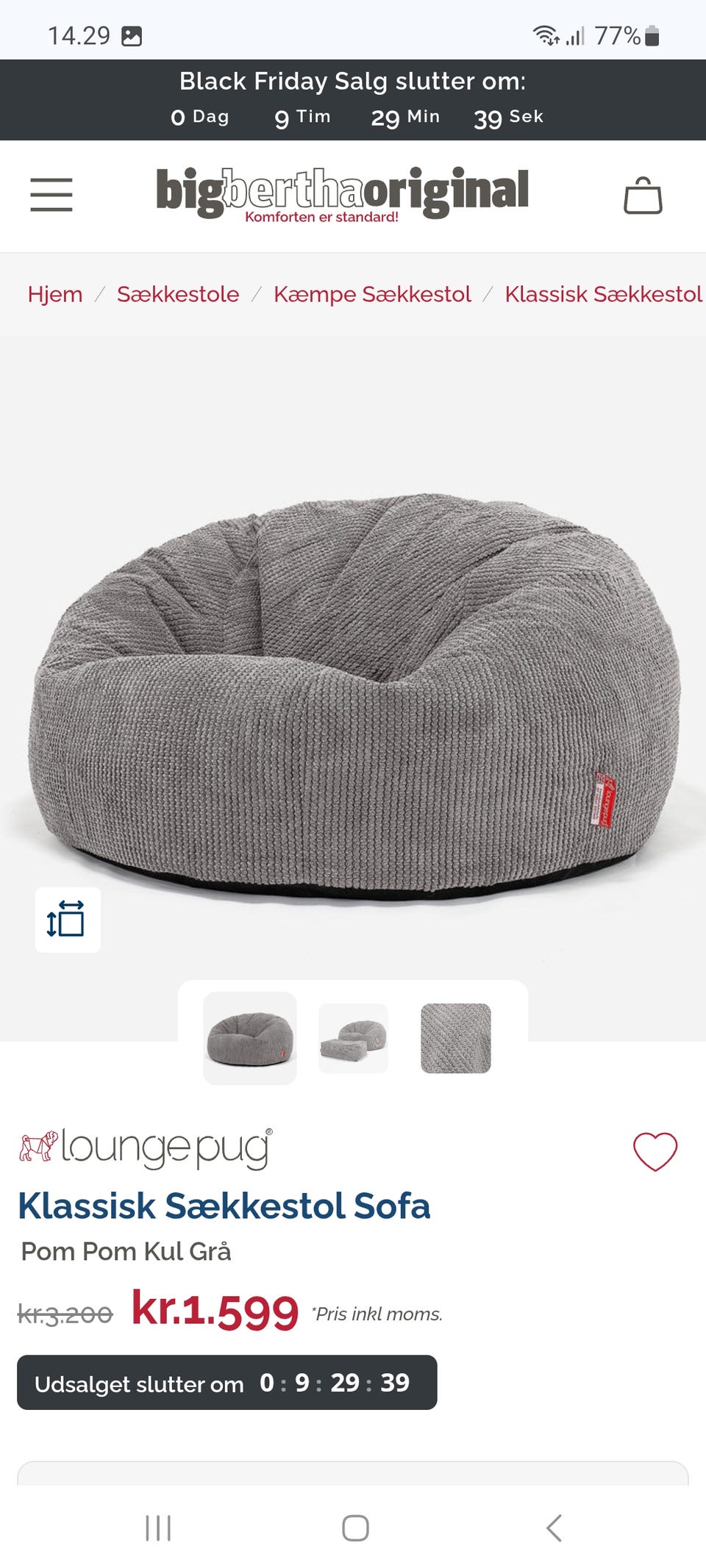Screen dimensions: 706x1568
Task: Open the hamburger menu
Action: point(51,195)
